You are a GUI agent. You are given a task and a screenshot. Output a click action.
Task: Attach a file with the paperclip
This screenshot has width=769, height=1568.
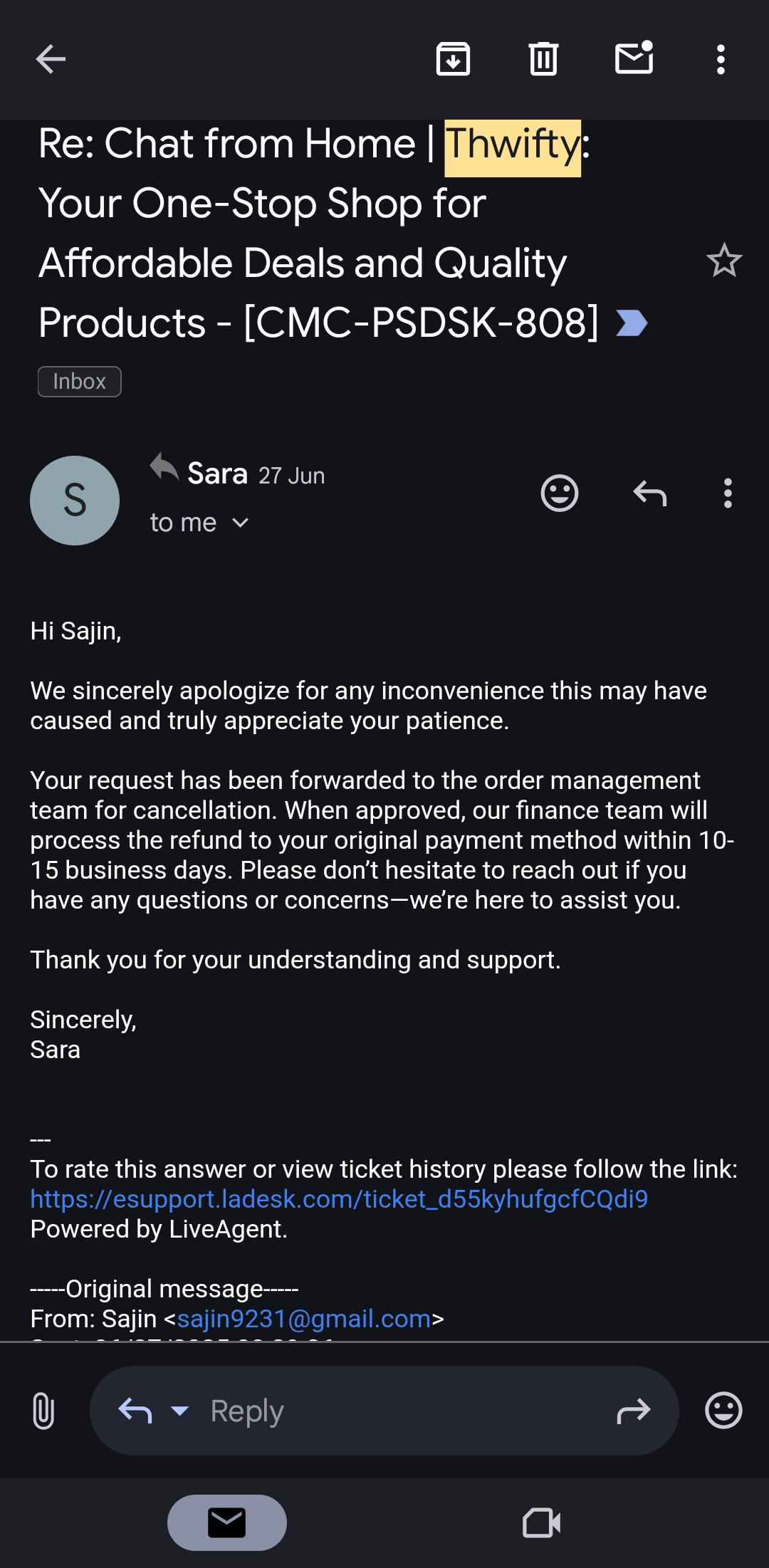(43, 1411)
